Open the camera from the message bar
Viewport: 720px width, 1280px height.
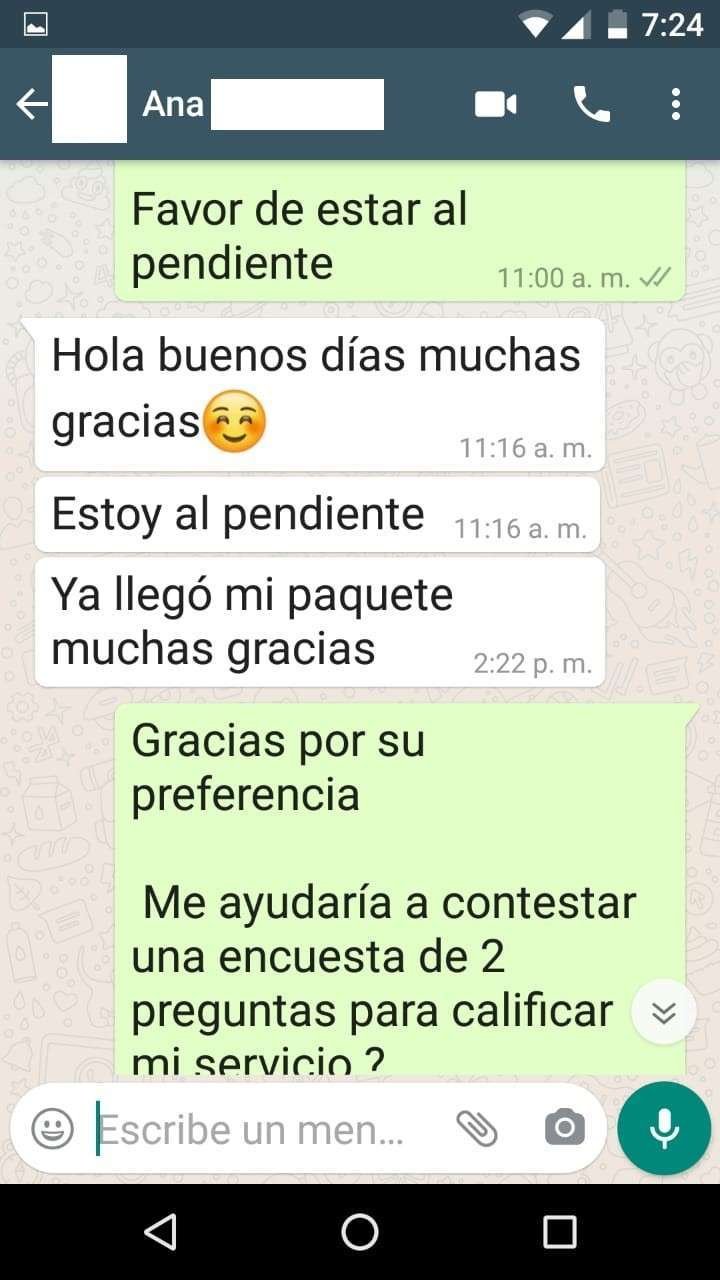pos(564,1129)
